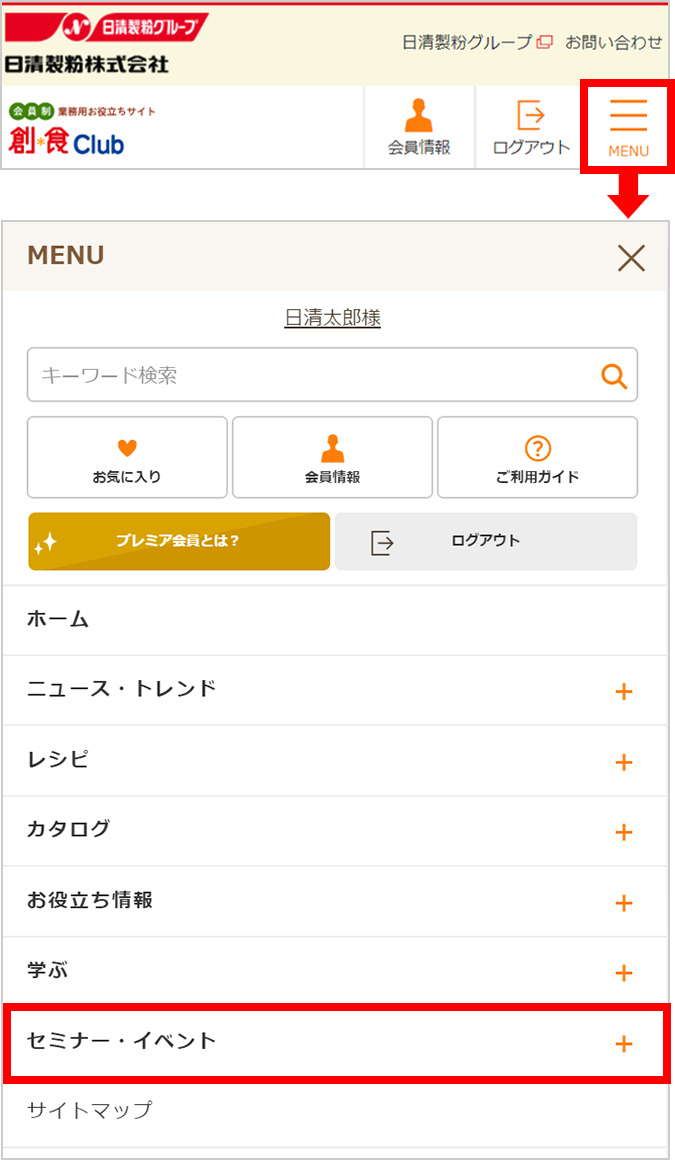The image size is (675, 1160).
Task: Expand 学ぶ section
Action: (335, 971)
